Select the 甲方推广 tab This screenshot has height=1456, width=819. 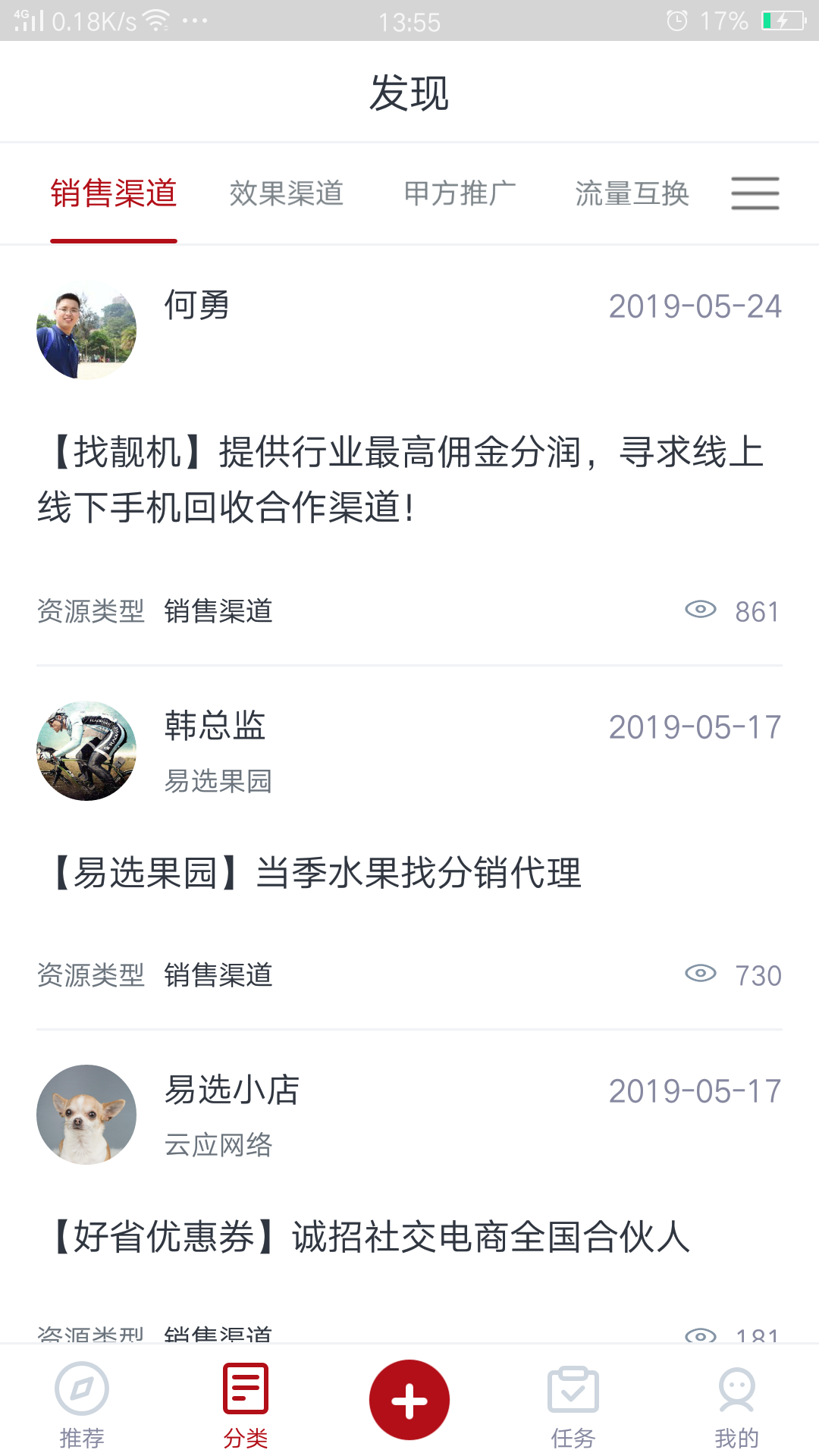point(460,193)
